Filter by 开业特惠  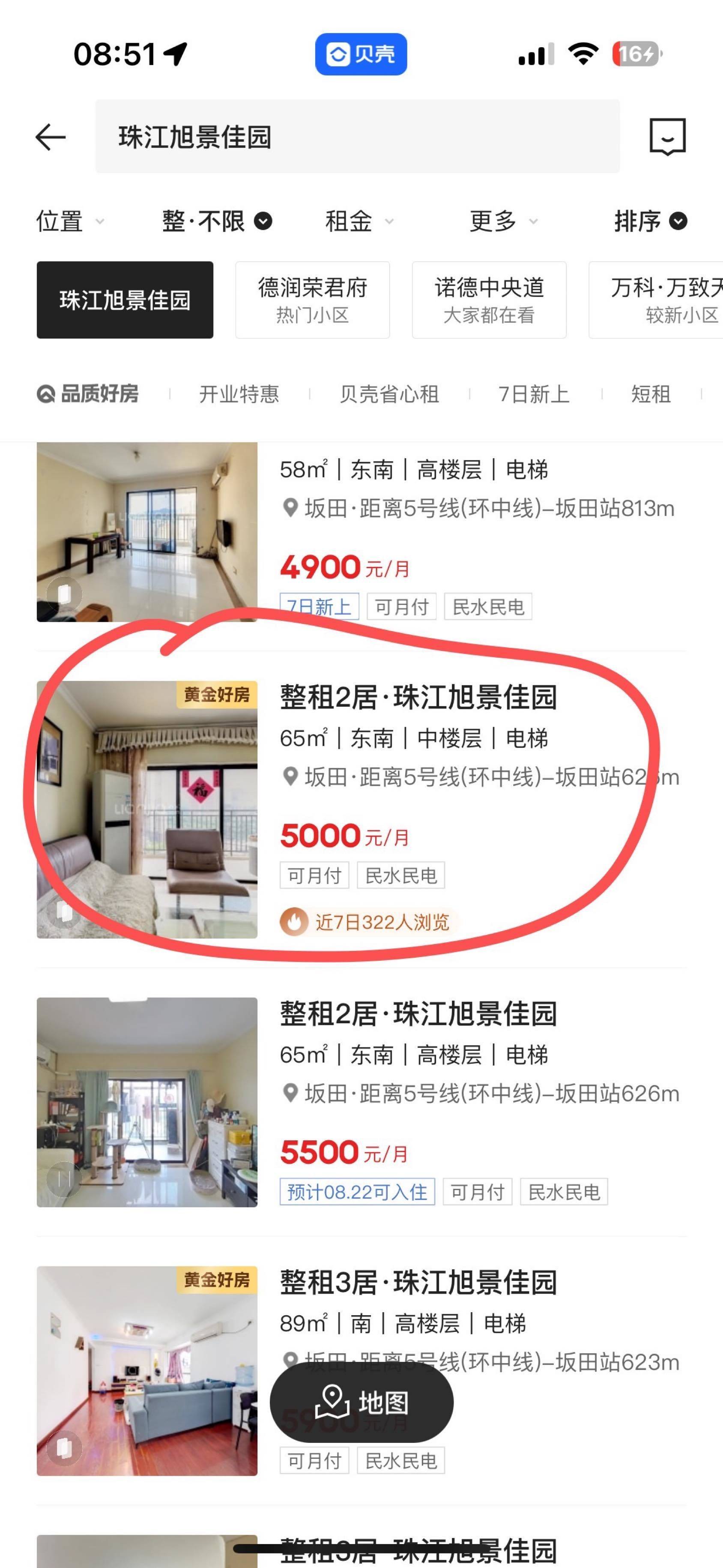[x=239, y=394]
